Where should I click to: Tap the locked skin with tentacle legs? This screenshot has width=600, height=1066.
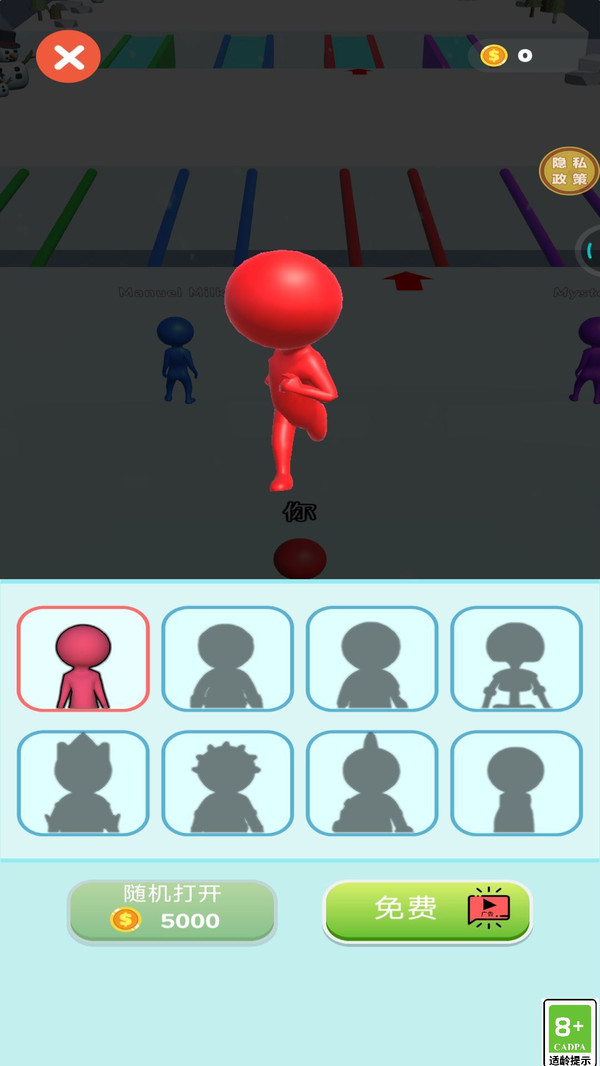tap(516, 658)
